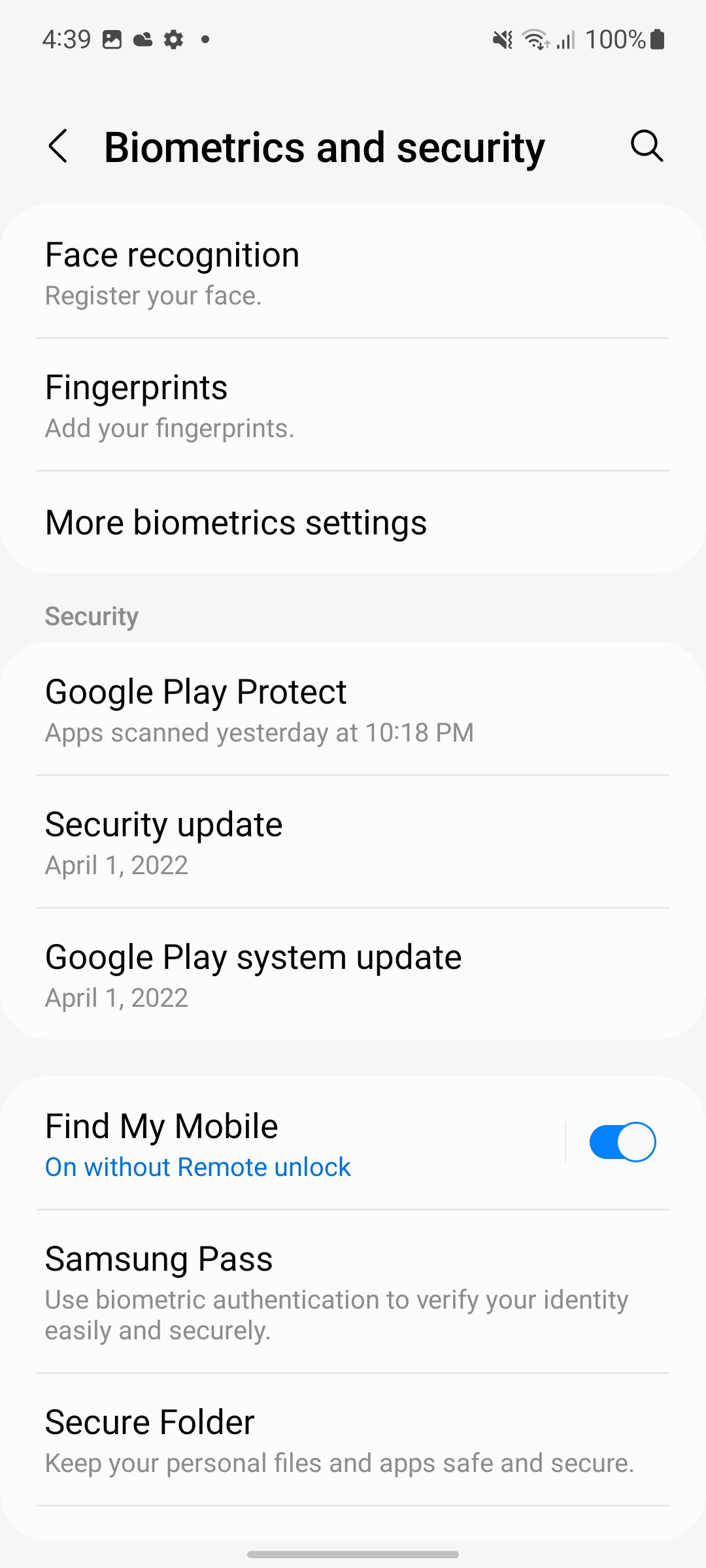Open Face recognition settings

click(x=353, y=272)
